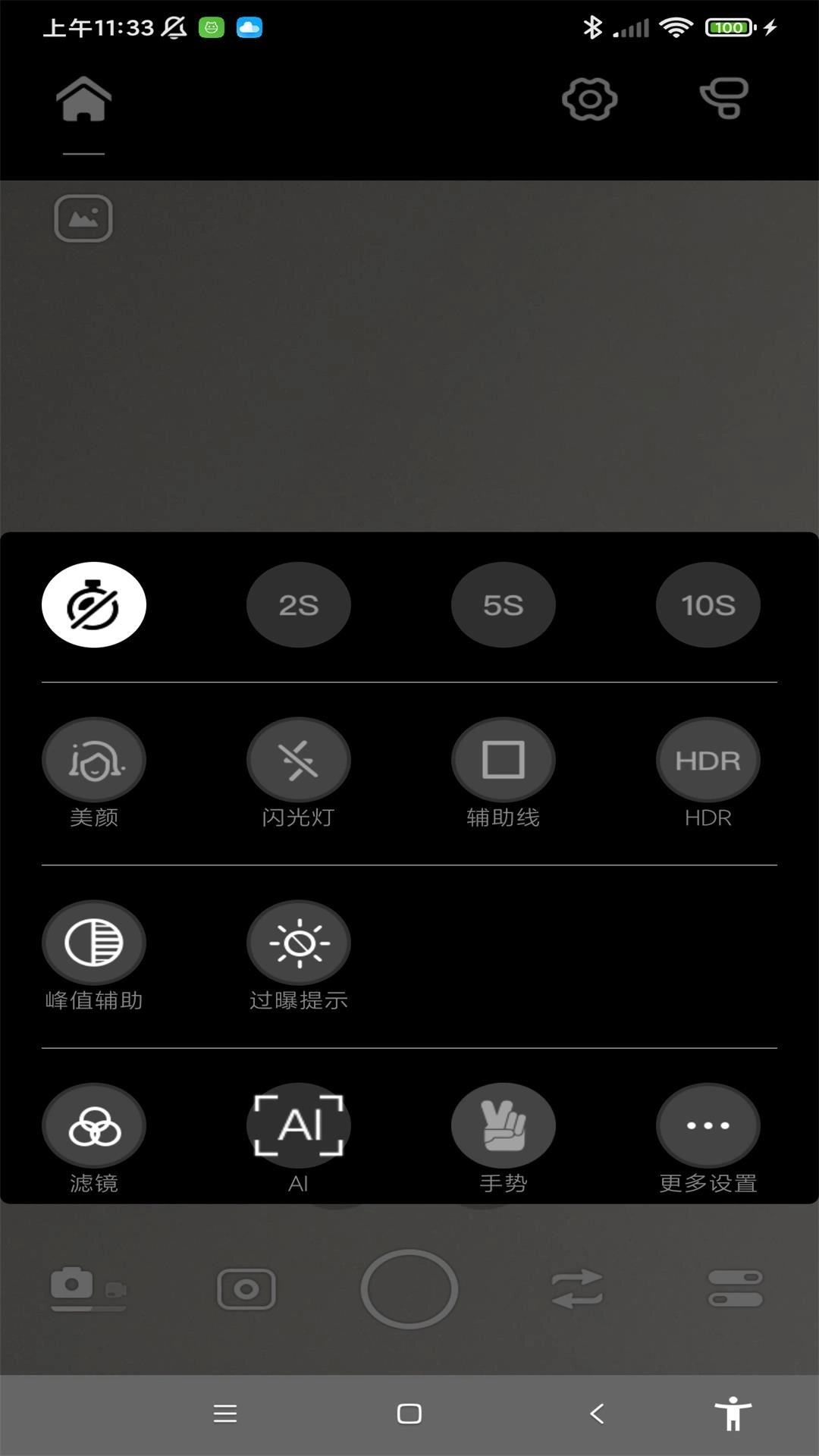The height and width of the screenshot is (1456, 819).
Task: Open 更多设置 for more settings
Action: coord(708,1125)
